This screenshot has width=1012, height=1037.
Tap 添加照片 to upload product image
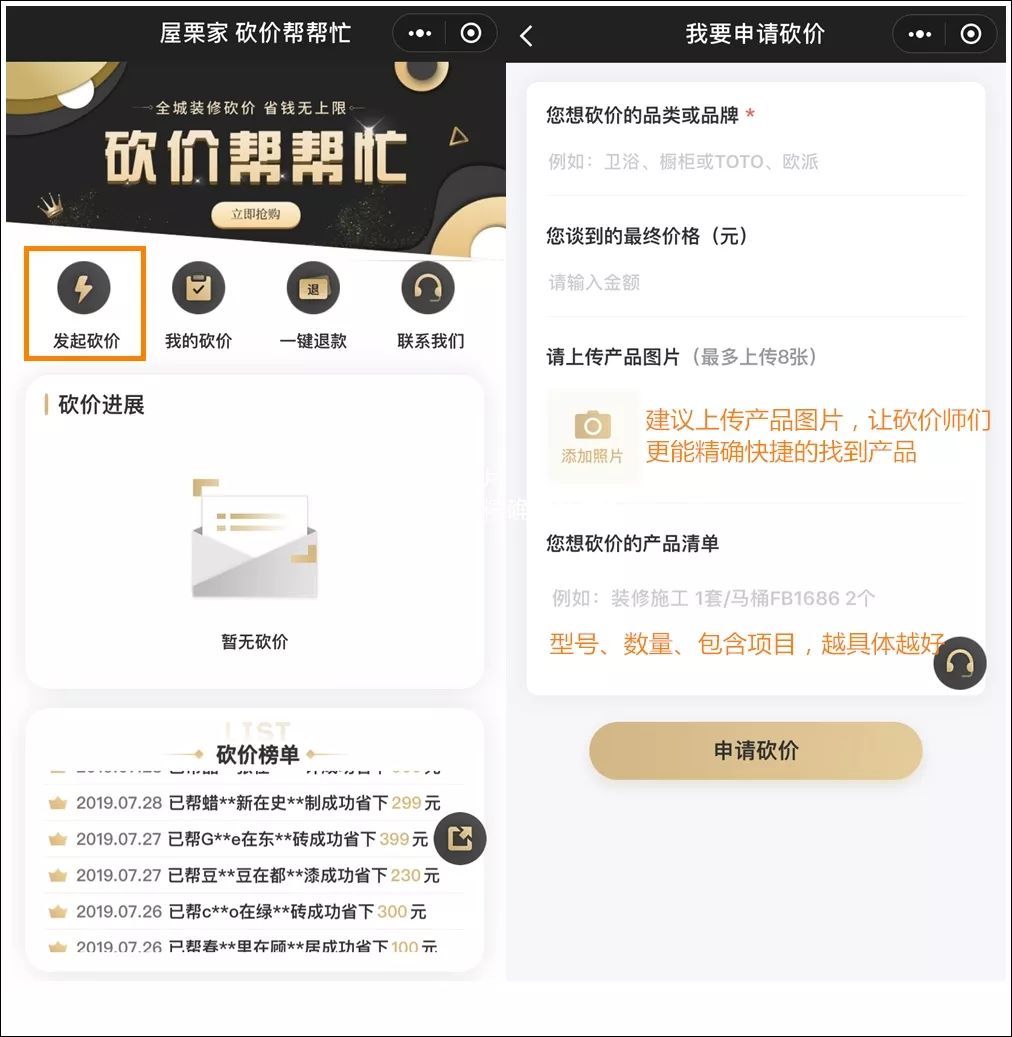pos(592,435)
